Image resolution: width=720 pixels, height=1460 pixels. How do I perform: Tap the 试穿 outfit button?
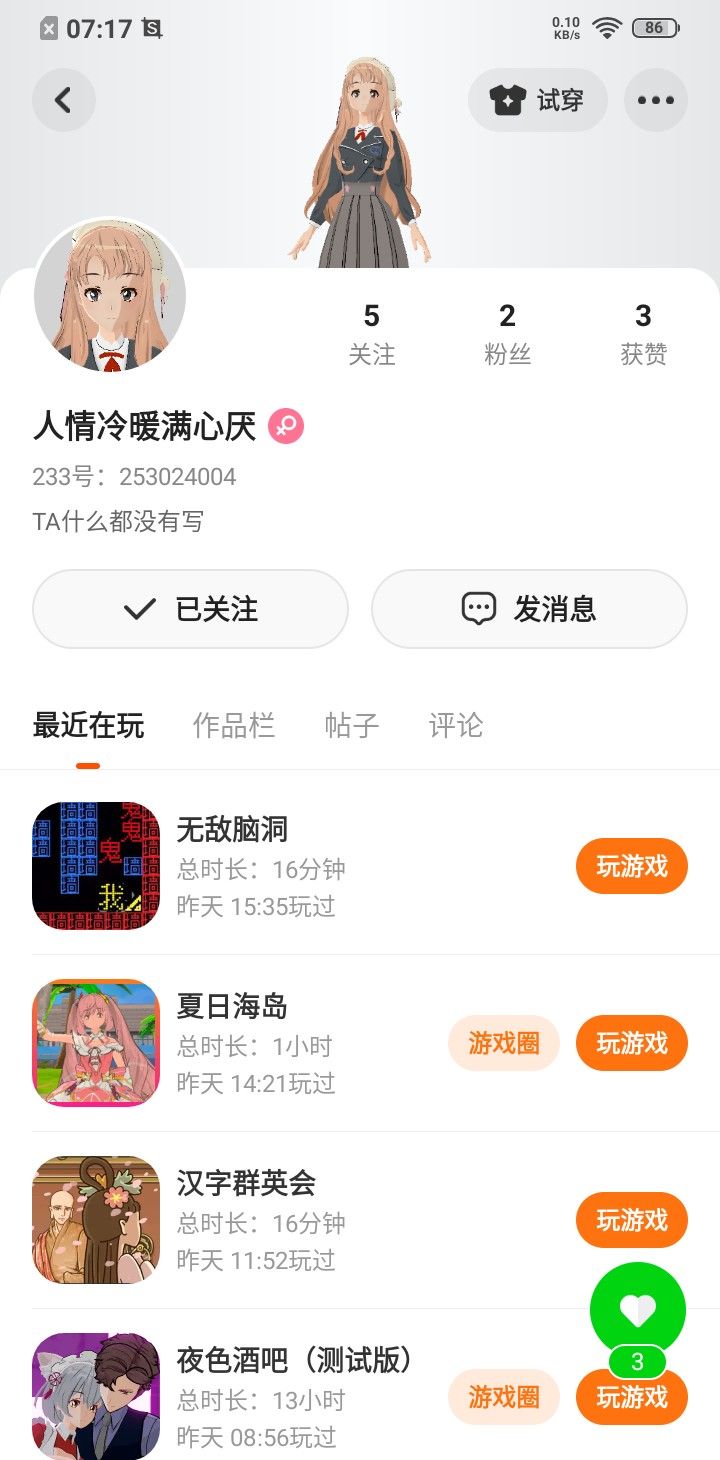(x=537, y=100)
